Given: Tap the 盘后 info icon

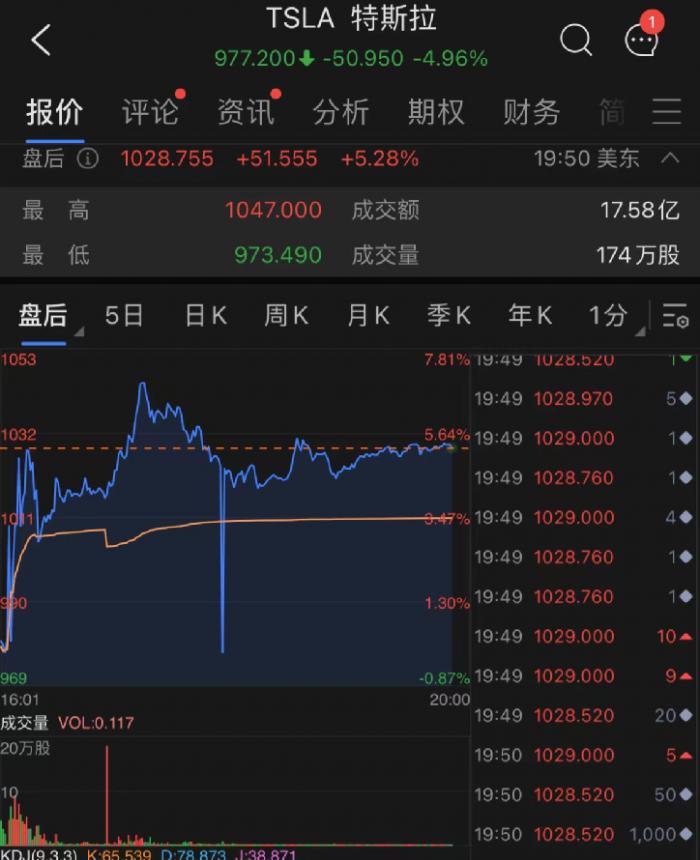Looking at the screenshot, I should click(88, 159).
